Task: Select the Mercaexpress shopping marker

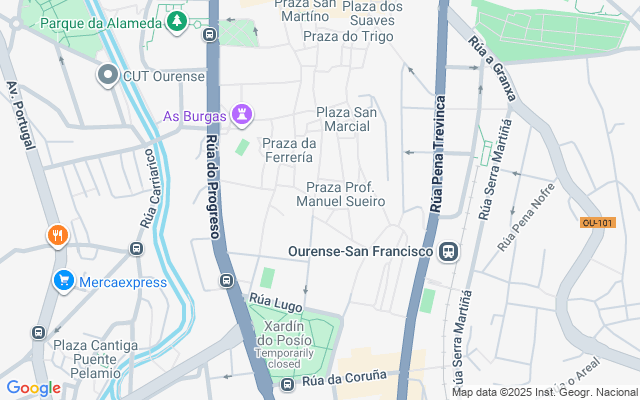Action: [x=65, y=281]
